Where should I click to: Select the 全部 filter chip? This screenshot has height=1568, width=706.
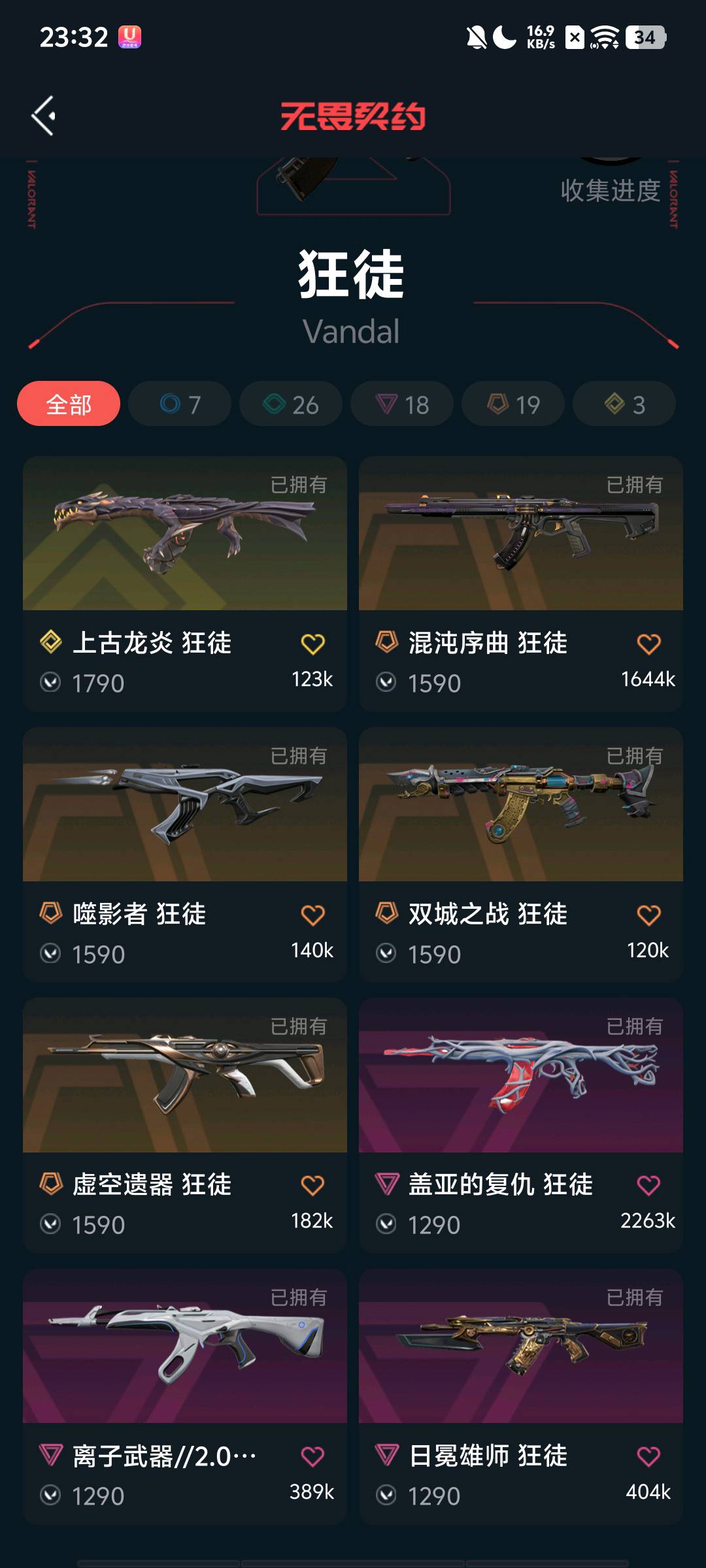pos(69,404)
